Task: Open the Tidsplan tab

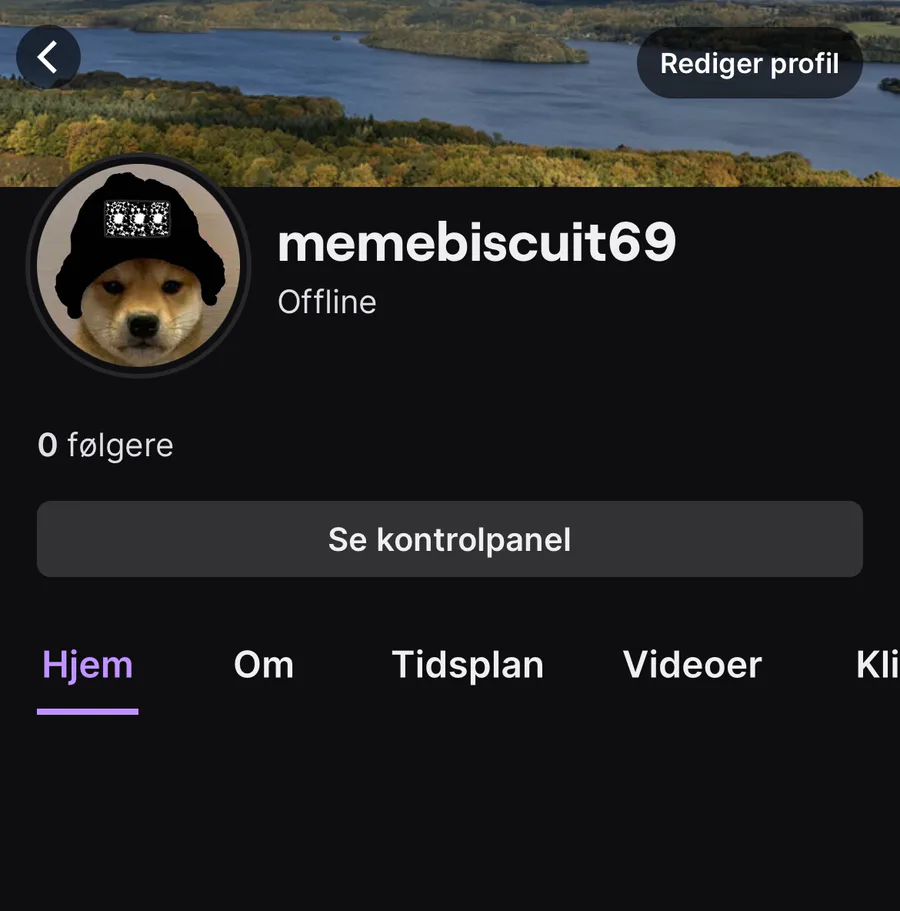Action: tap(467, 665)
